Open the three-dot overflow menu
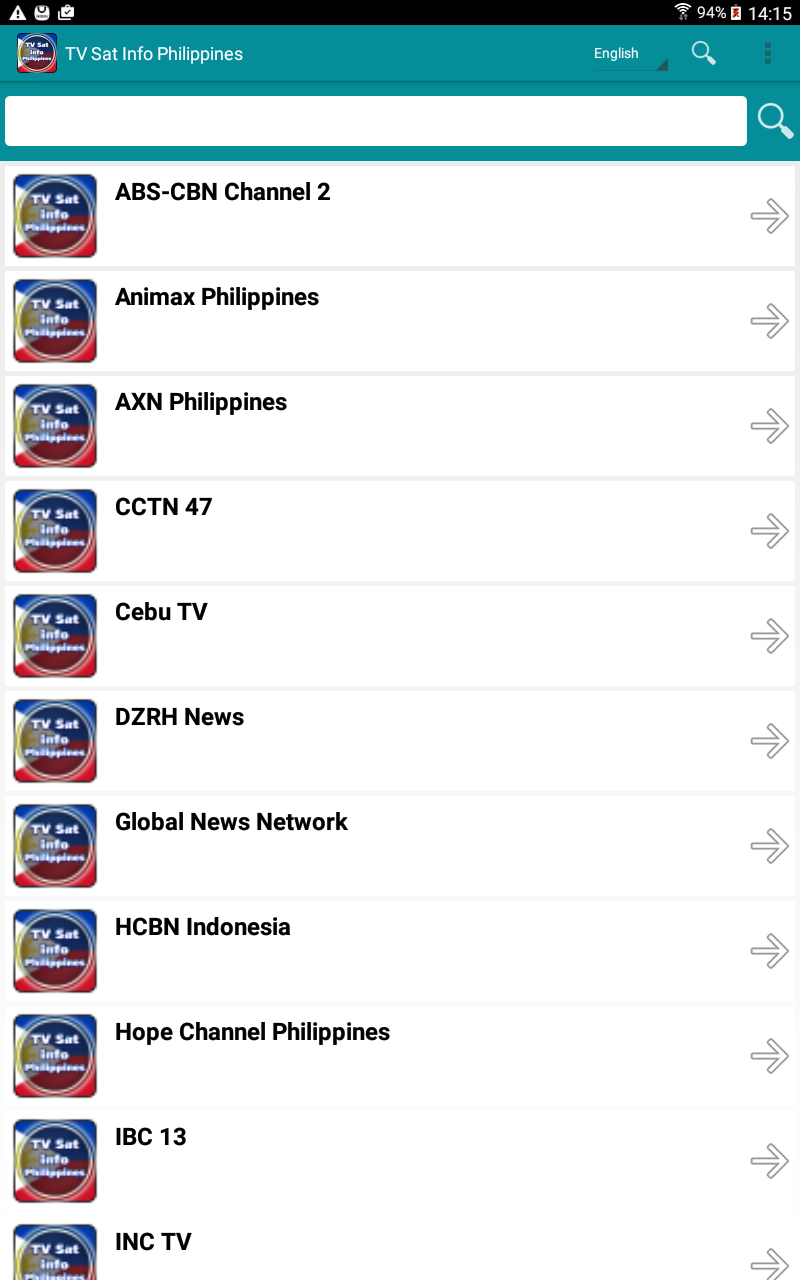Screen dimensions: 800x1280 tap(768, 54)
